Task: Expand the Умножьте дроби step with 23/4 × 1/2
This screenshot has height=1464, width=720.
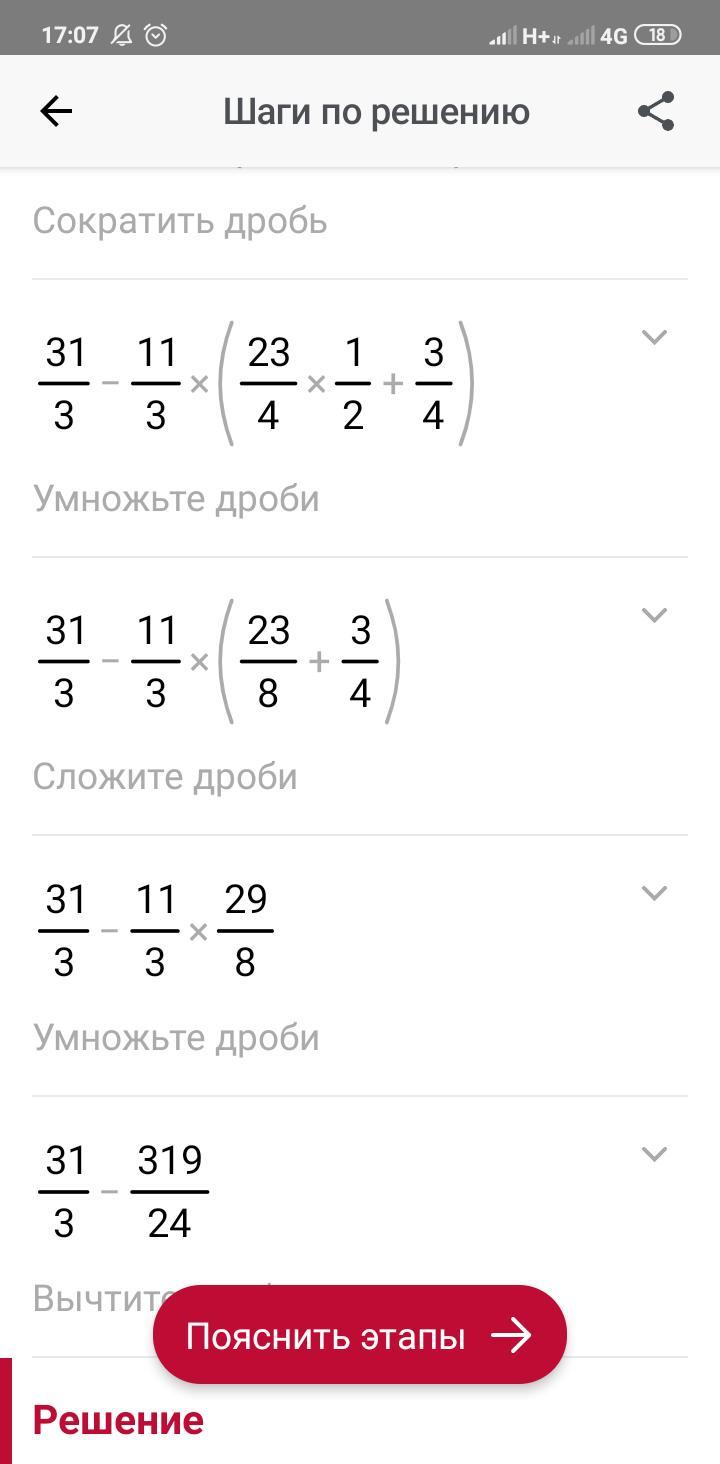Action: 654,337
